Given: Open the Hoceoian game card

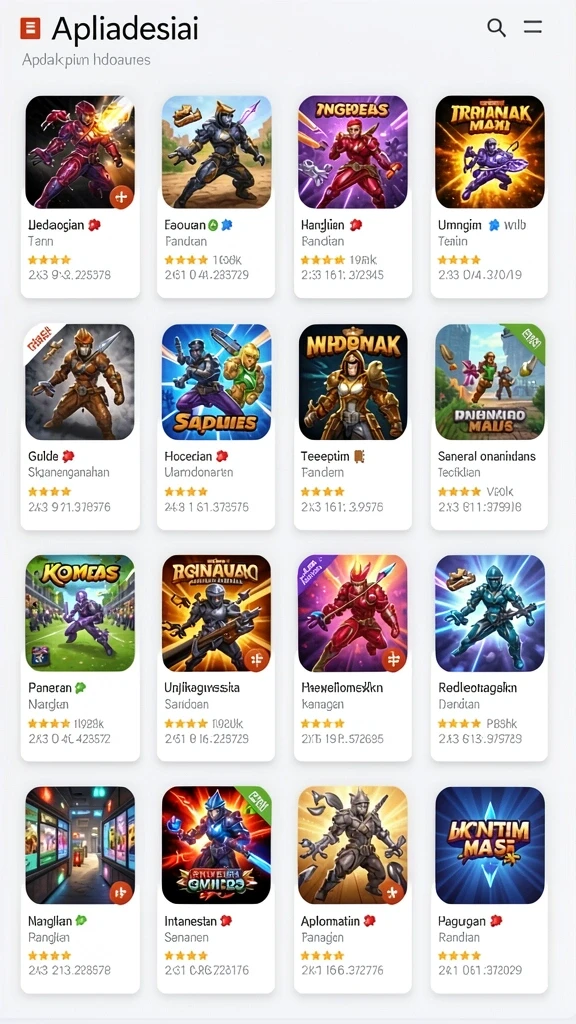Looking at the screenshot, I should click(x=216, y=424).
